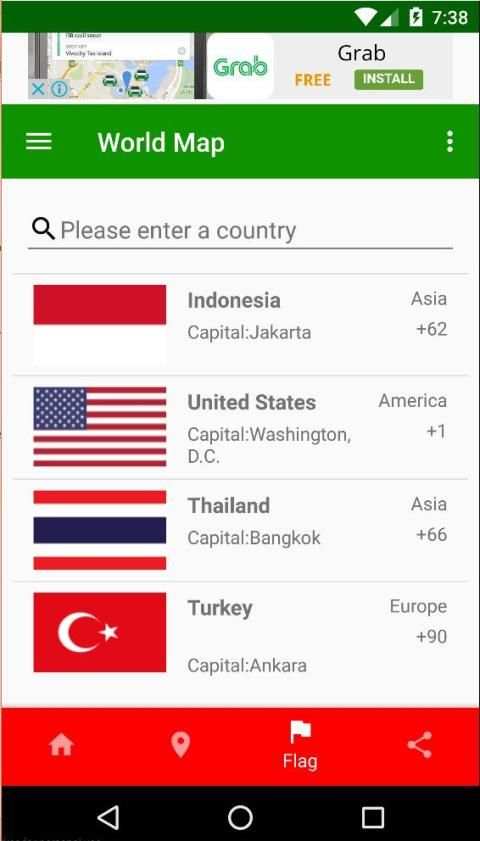
Task: Open the share tab
Action: tap(419, 745)
